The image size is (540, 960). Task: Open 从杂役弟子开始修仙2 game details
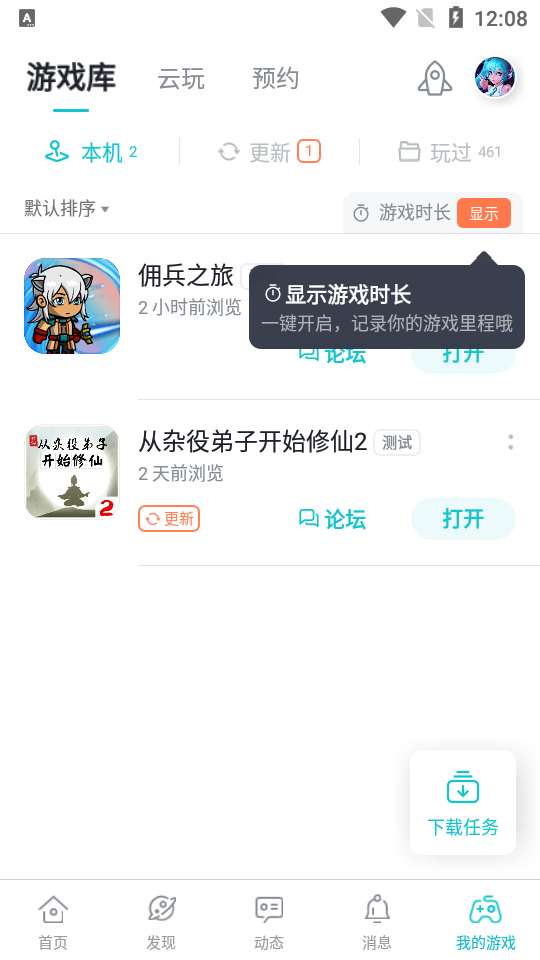coord(252,441)
